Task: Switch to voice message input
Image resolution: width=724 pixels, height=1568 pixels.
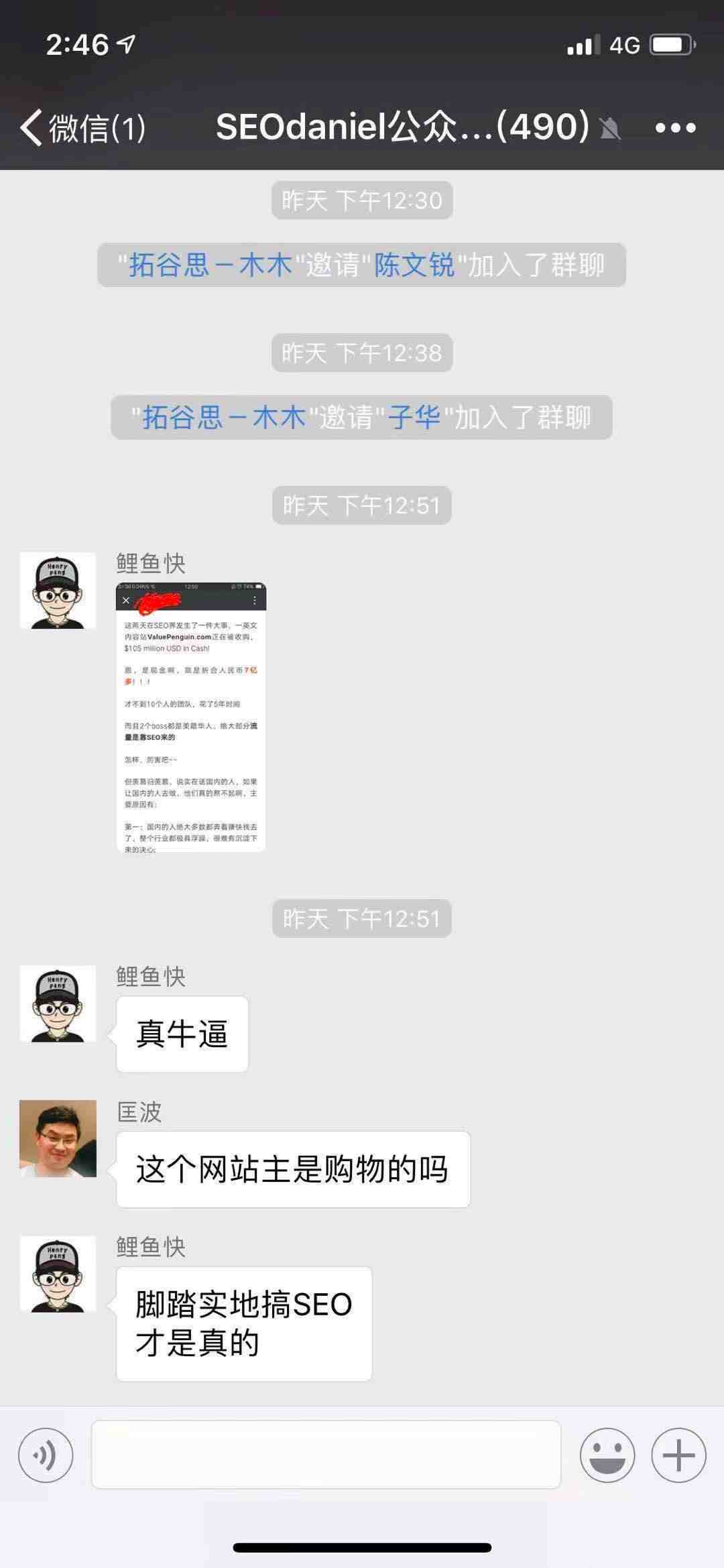Action: pyautogui.click(x=46, y=1455)
